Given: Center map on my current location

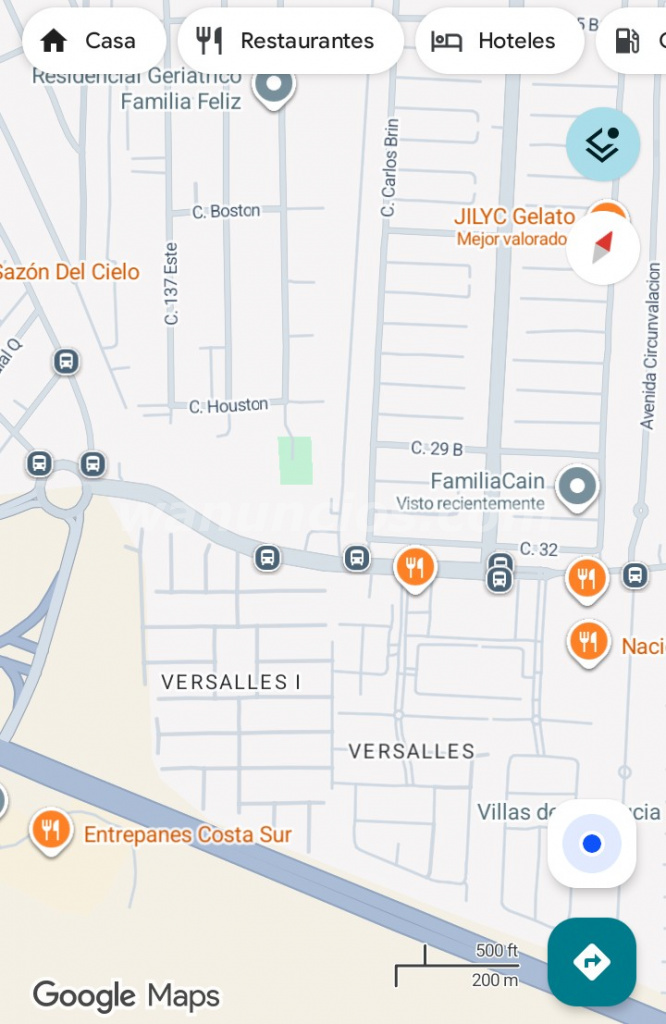Looking at the screenshot, I should pyautogui.click(x=592, y=844).
